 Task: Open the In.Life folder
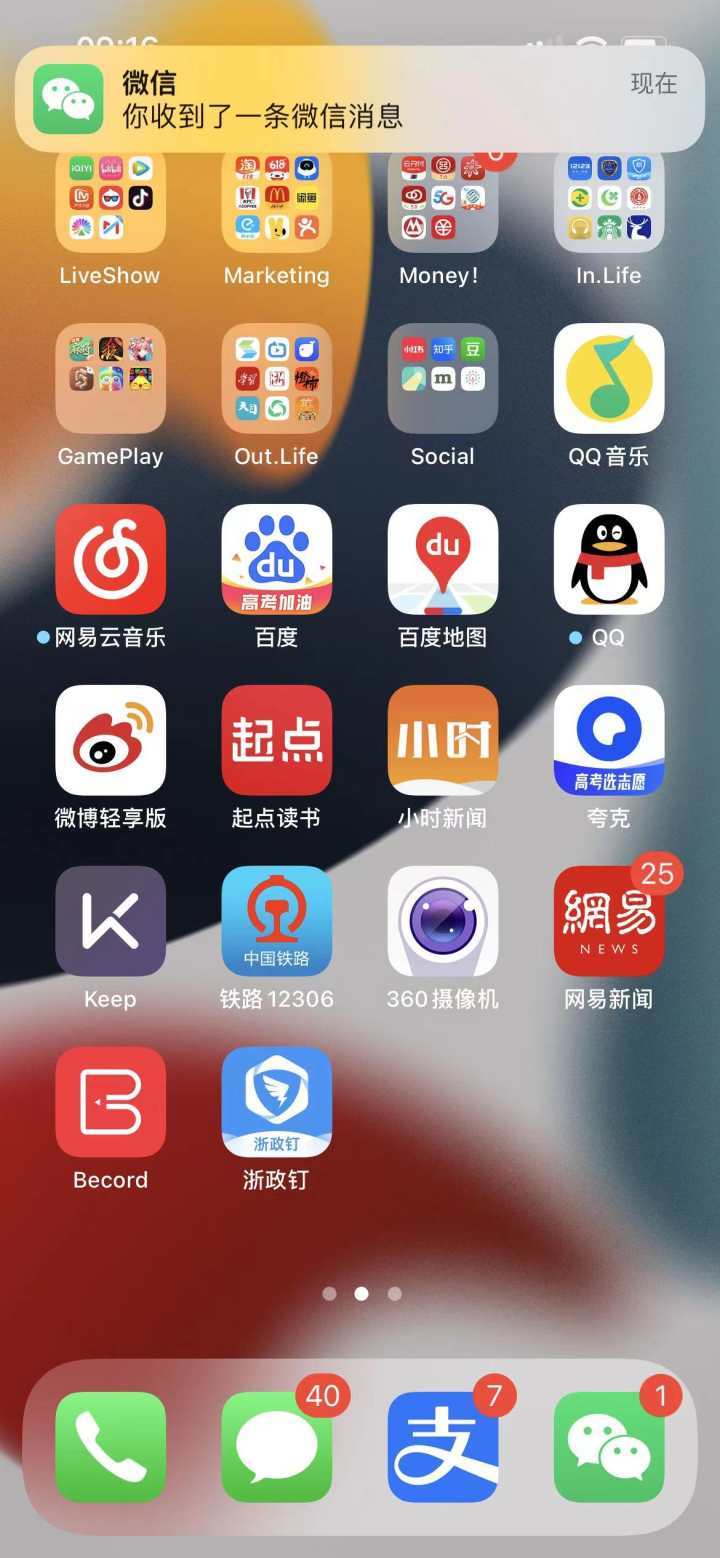click(608, 200)
